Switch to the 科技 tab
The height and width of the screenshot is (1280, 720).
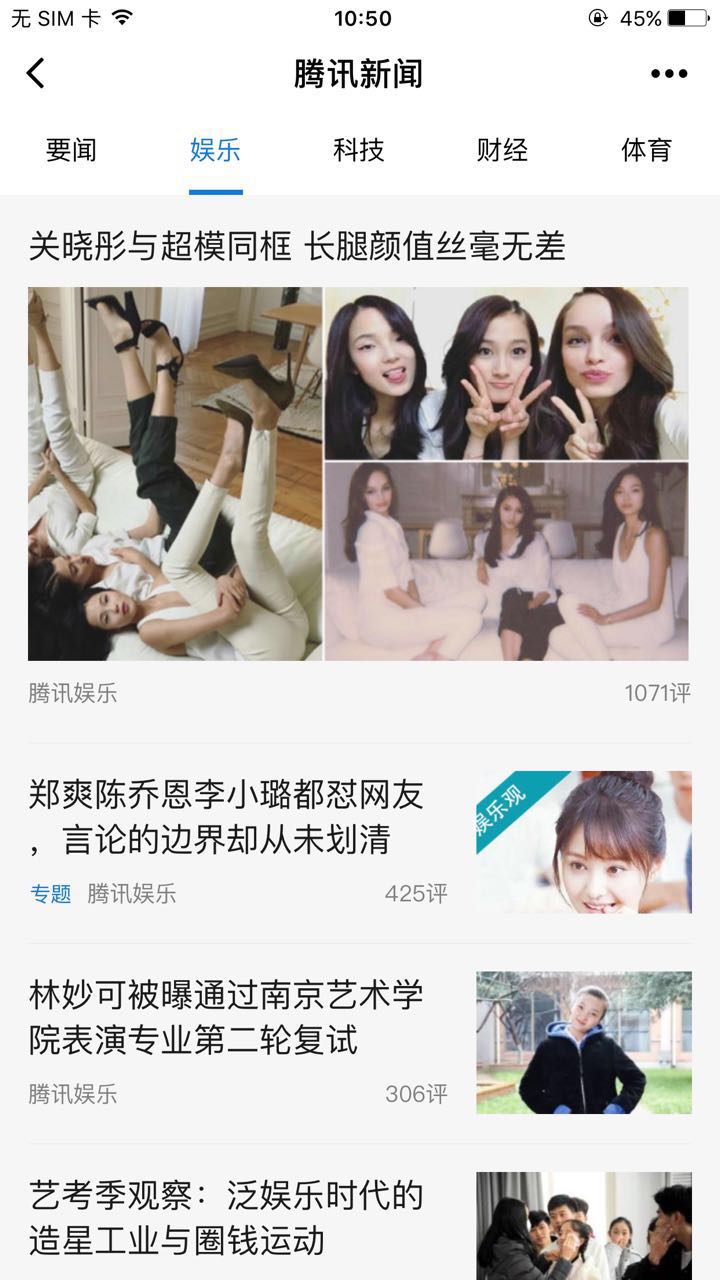pyautogui.click(x=359, y=150)
